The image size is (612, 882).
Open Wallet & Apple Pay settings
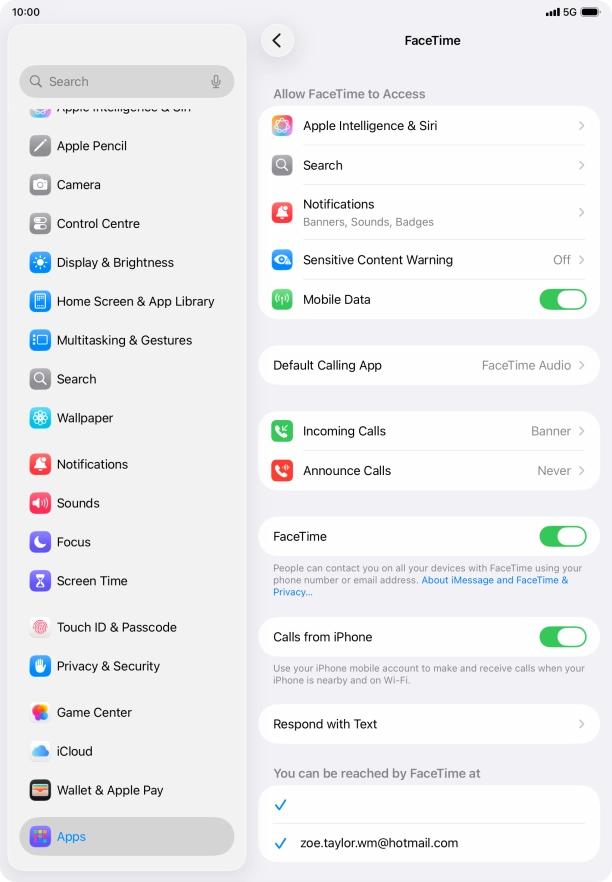tap(110, 790)
